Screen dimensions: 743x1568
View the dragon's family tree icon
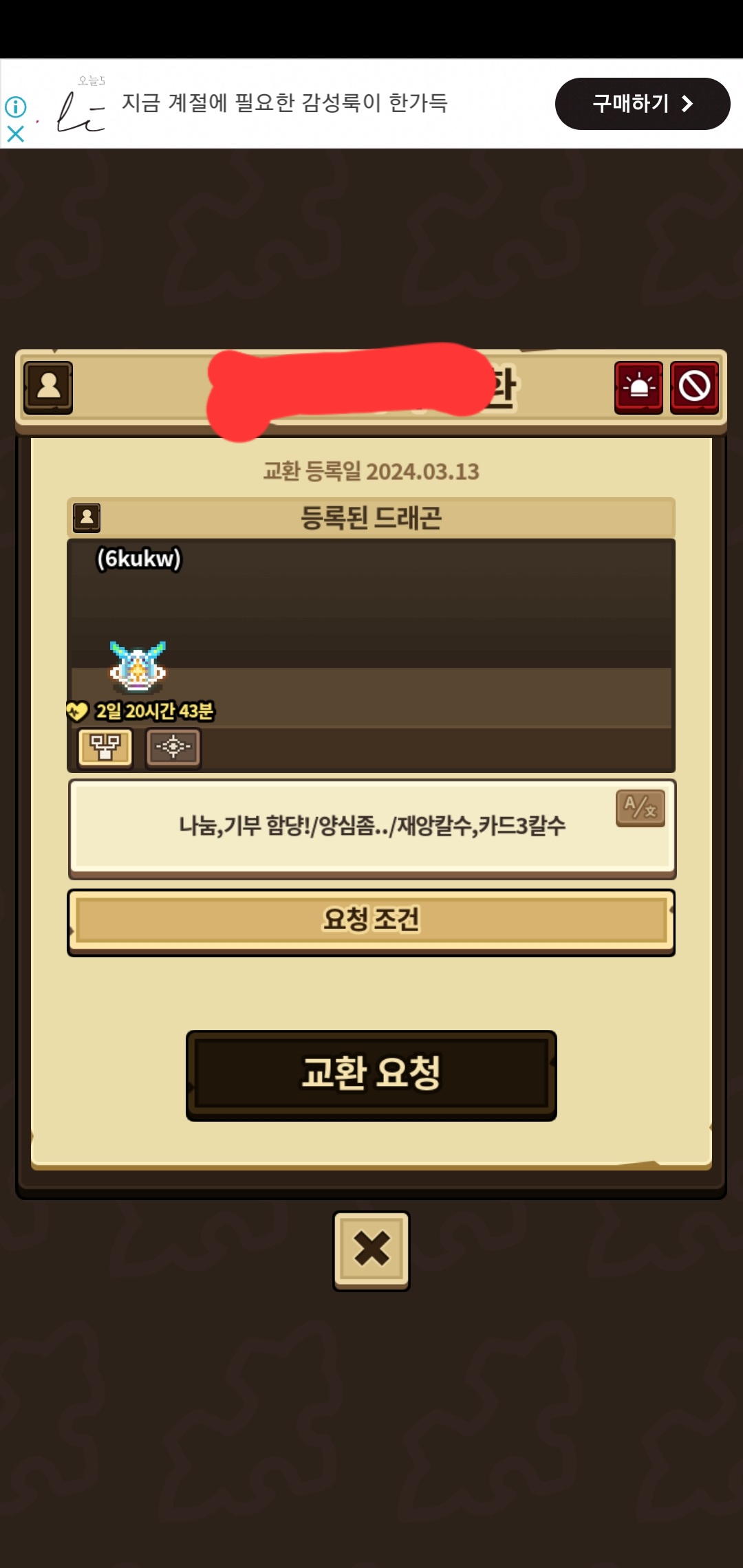pos(105,747)
